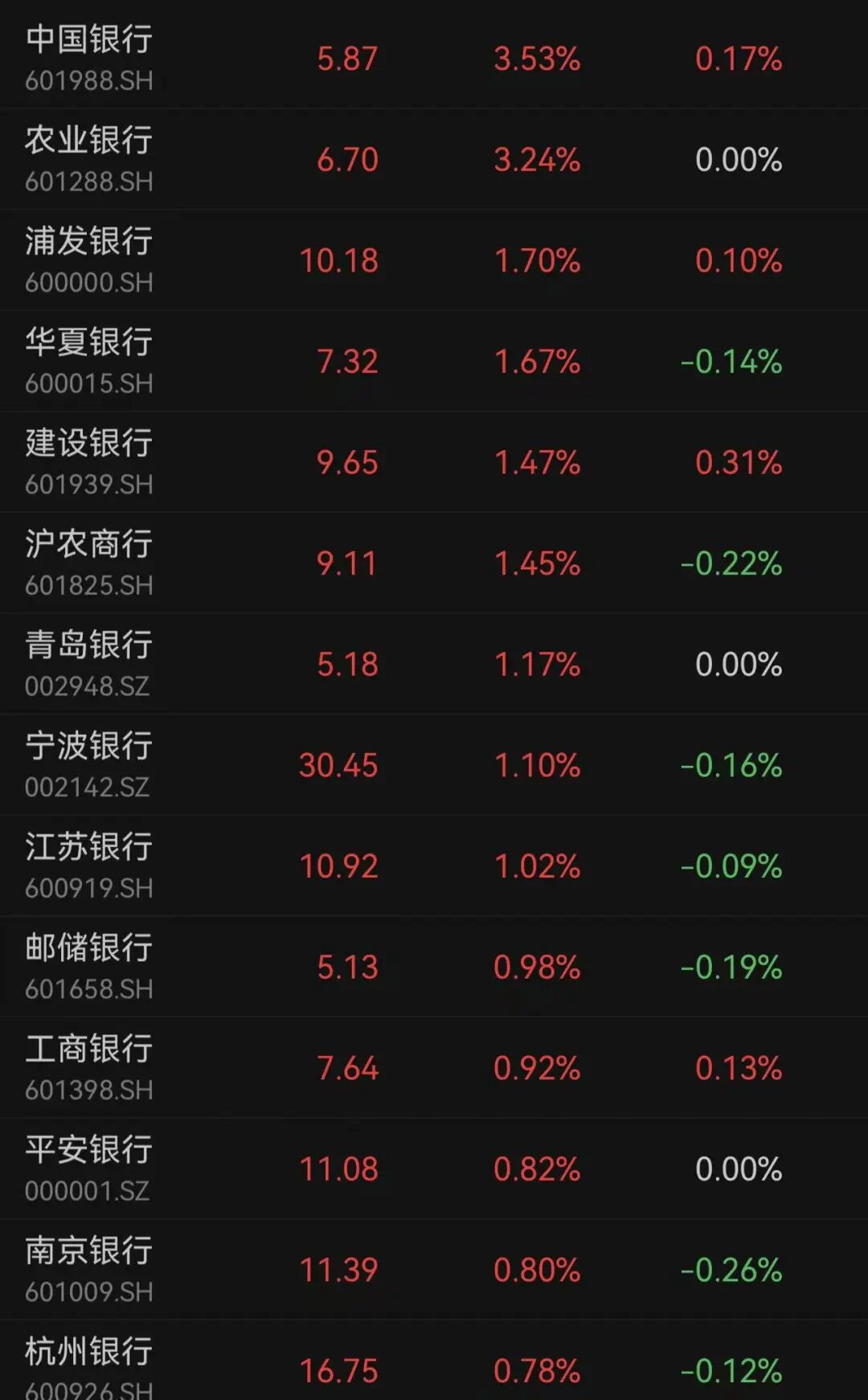Click the 3.53% gain of 中国银行
This screenshot has width=868, height=1400.
point(536,57)
